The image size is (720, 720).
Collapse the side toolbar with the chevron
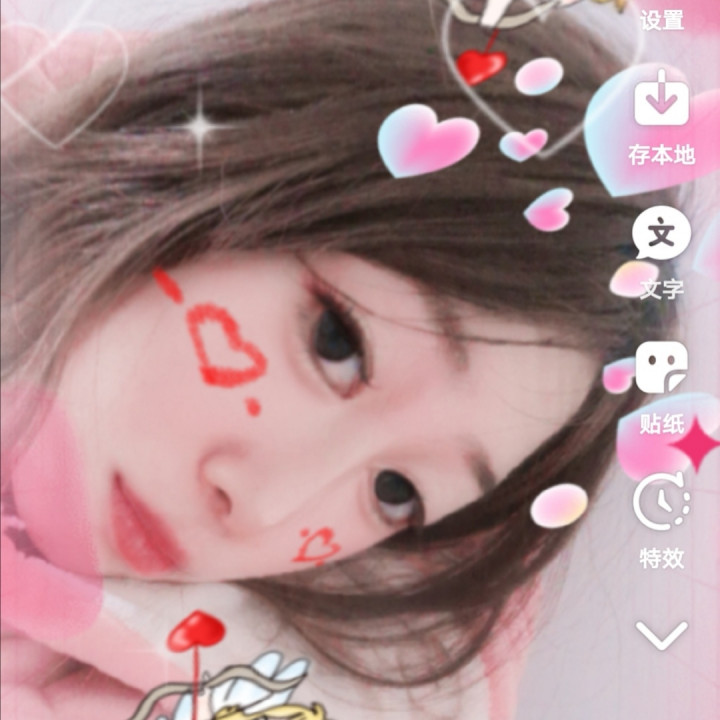coord(662,635)
